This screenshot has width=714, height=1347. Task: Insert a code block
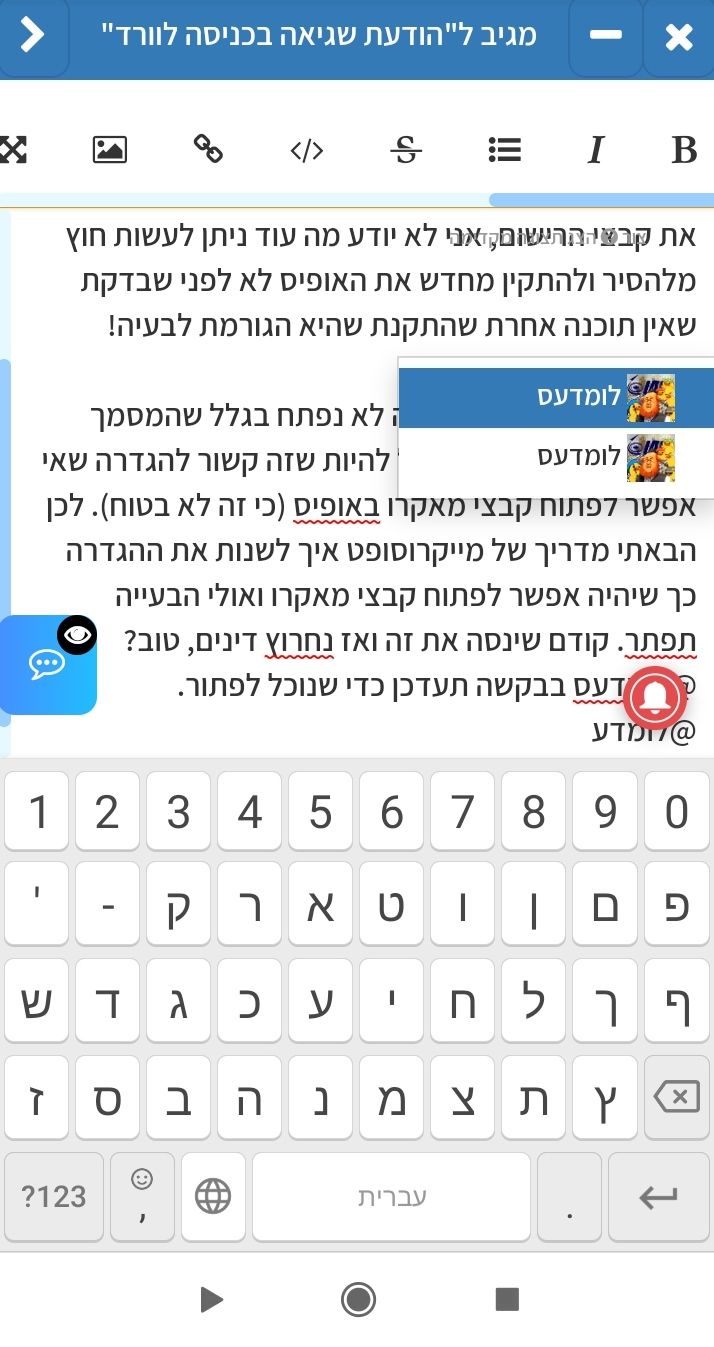[x=307, y=150]
